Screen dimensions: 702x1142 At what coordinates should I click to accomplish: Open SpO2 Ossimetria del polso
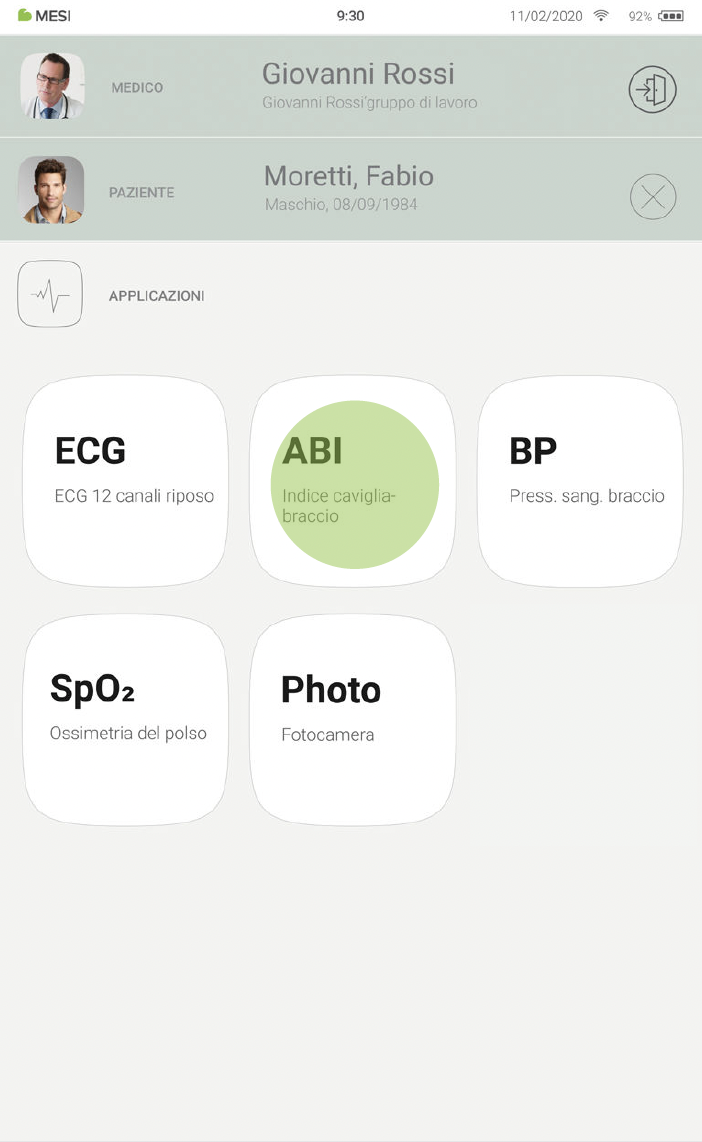[126, 719]
